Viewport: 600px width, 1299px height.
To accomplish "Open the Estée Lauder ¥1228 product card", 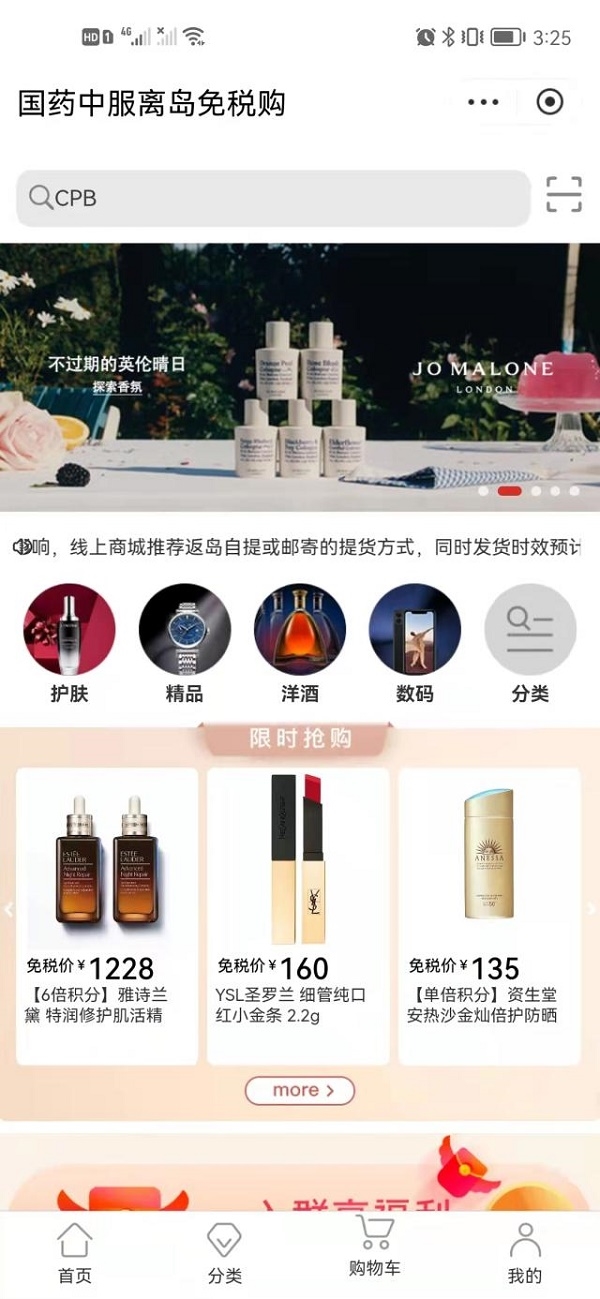I will pos(107,915).
